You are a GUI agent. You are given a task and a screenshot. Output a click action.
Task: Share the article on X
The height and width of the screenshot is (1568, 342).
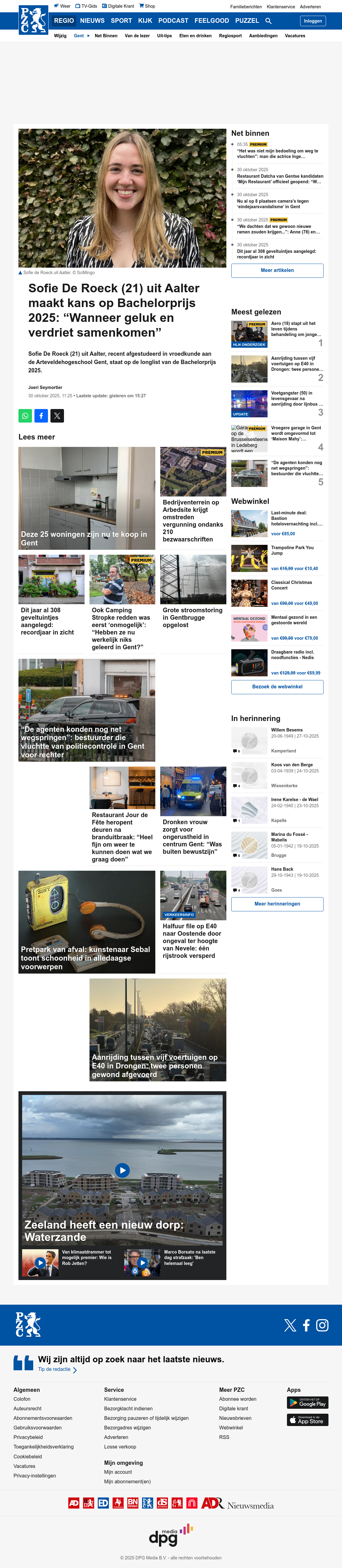(x=57, y=416)
